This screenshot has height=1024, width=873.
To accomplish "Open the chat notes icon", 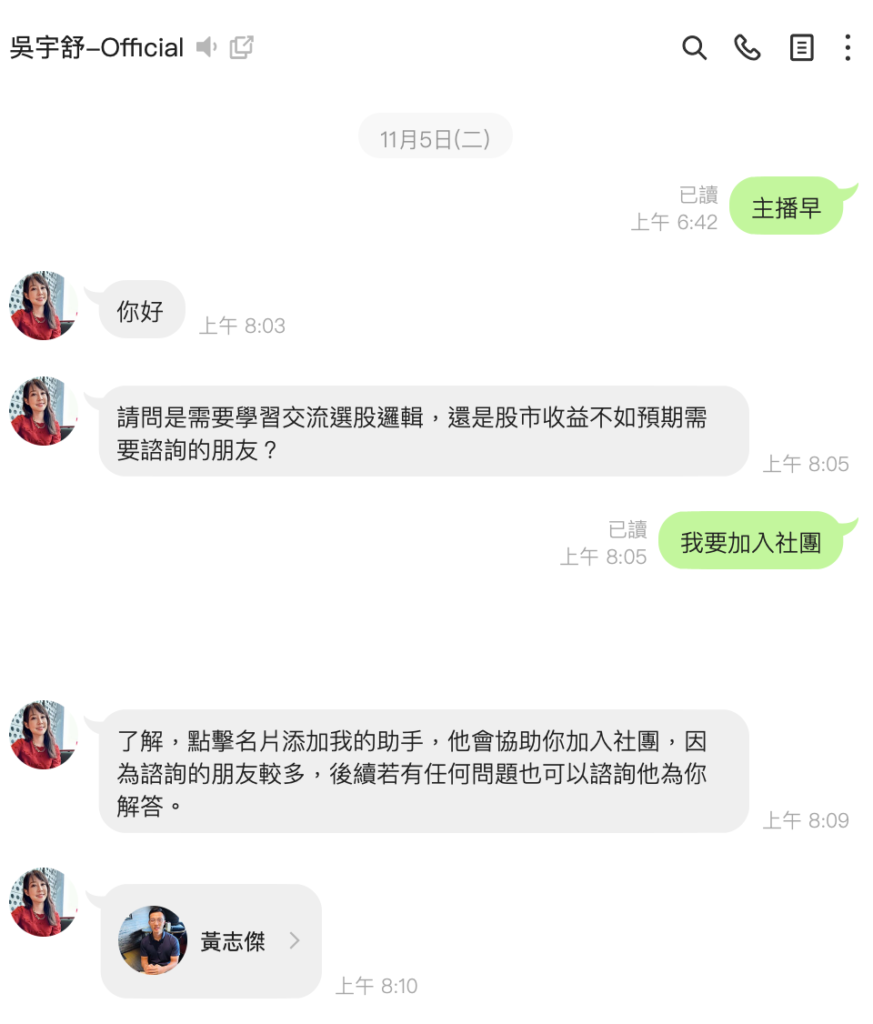I will tap(802, 47).
